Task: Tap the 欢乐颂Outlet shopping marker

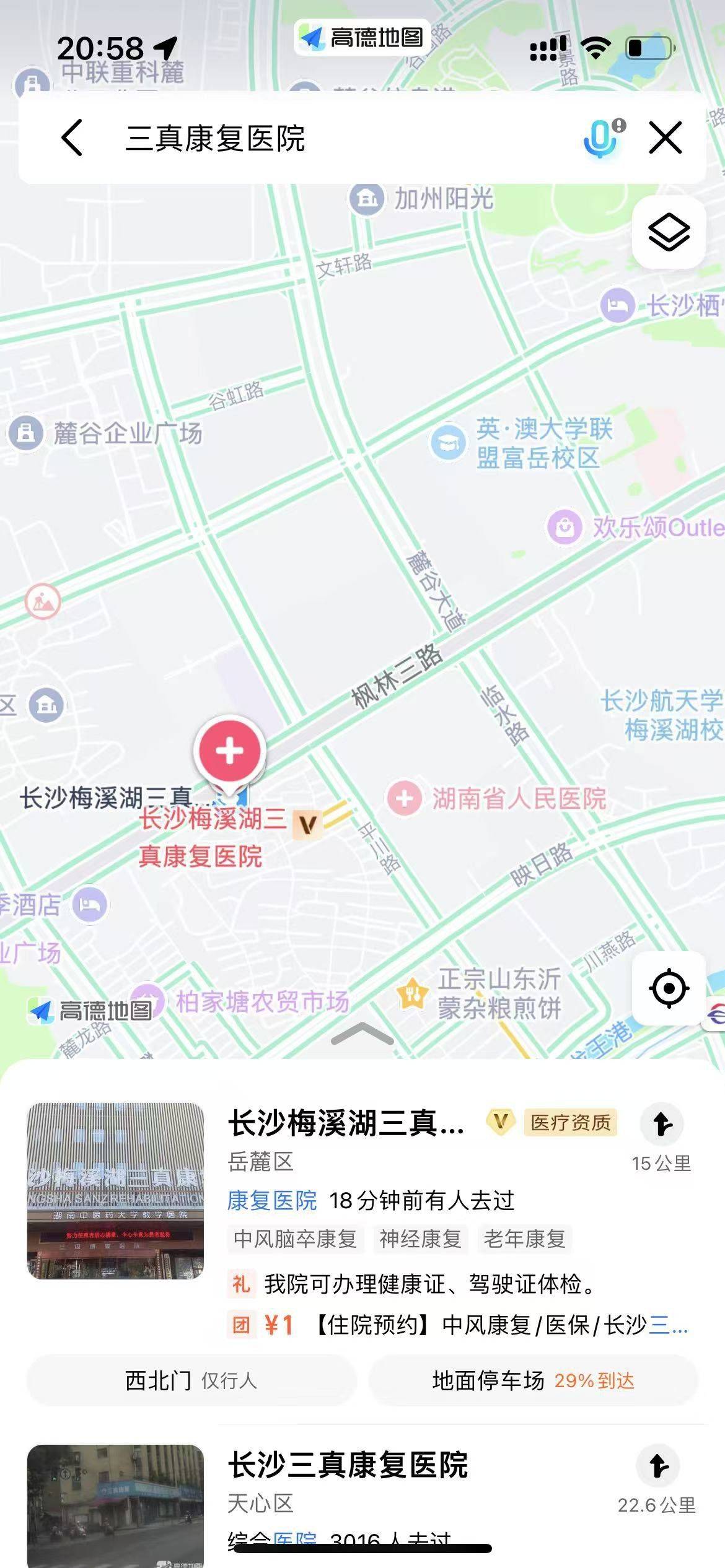Action: pos(636,527)
